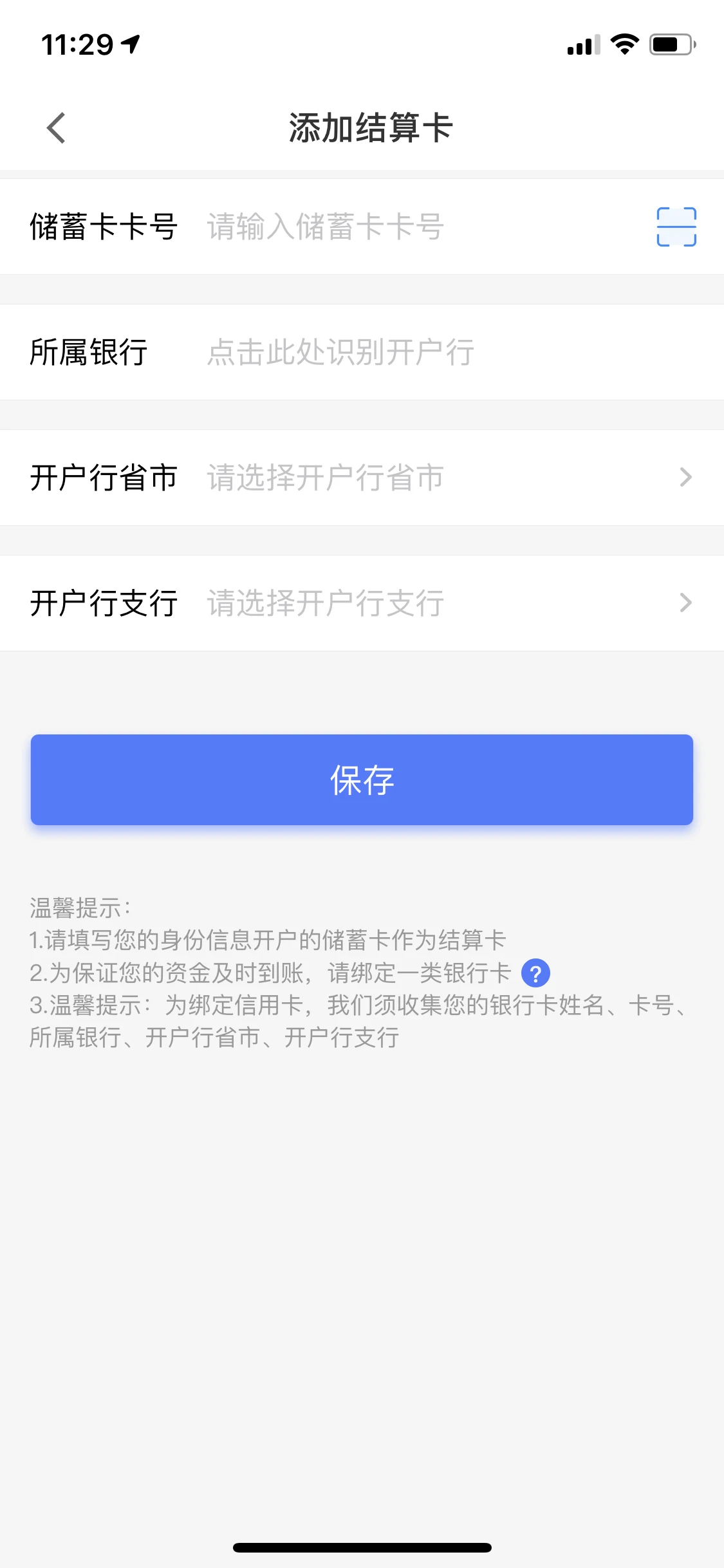Expand the 开户行支行 branch selection row

(x=362, y=603)
